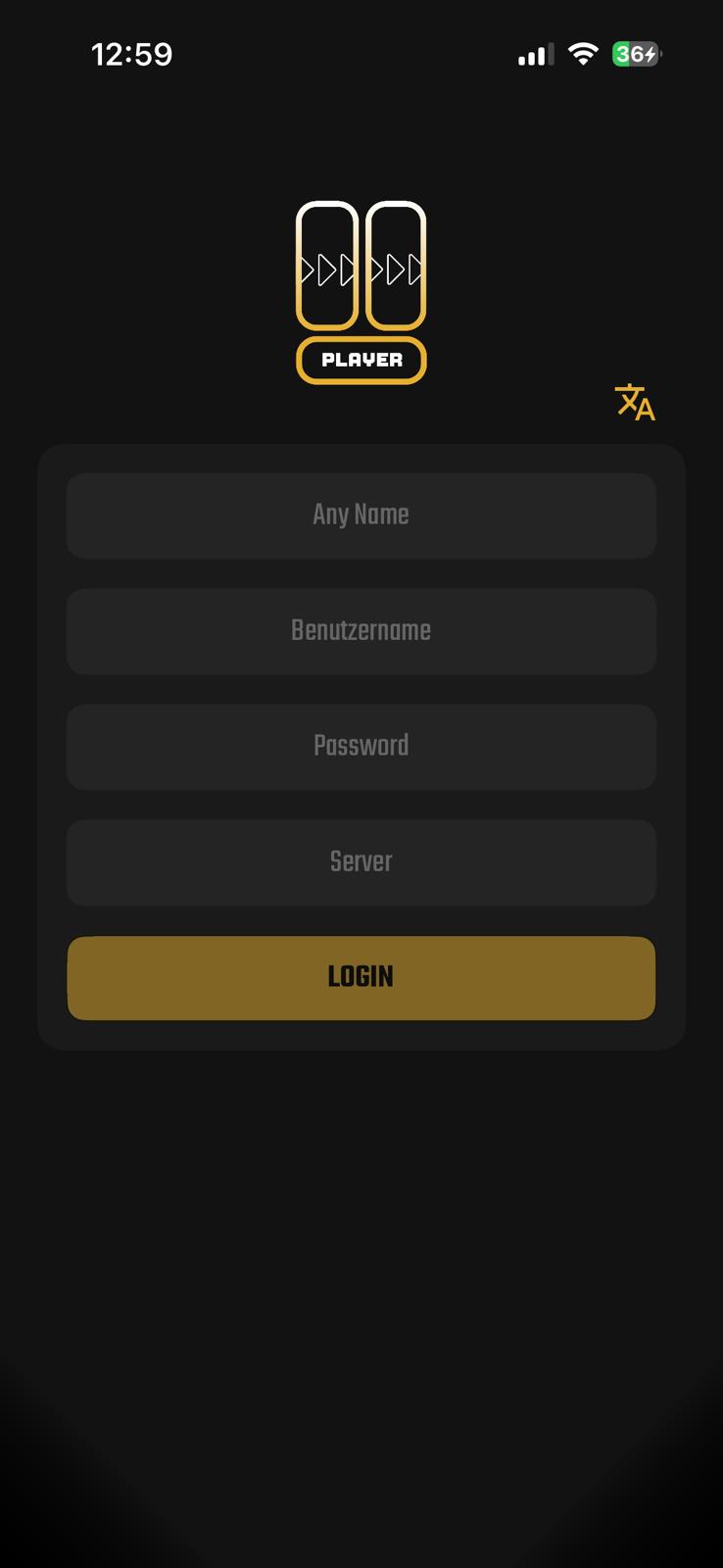Tap the Password field
This screenshot has width=723, height=1568.
(x=361, y=747)
